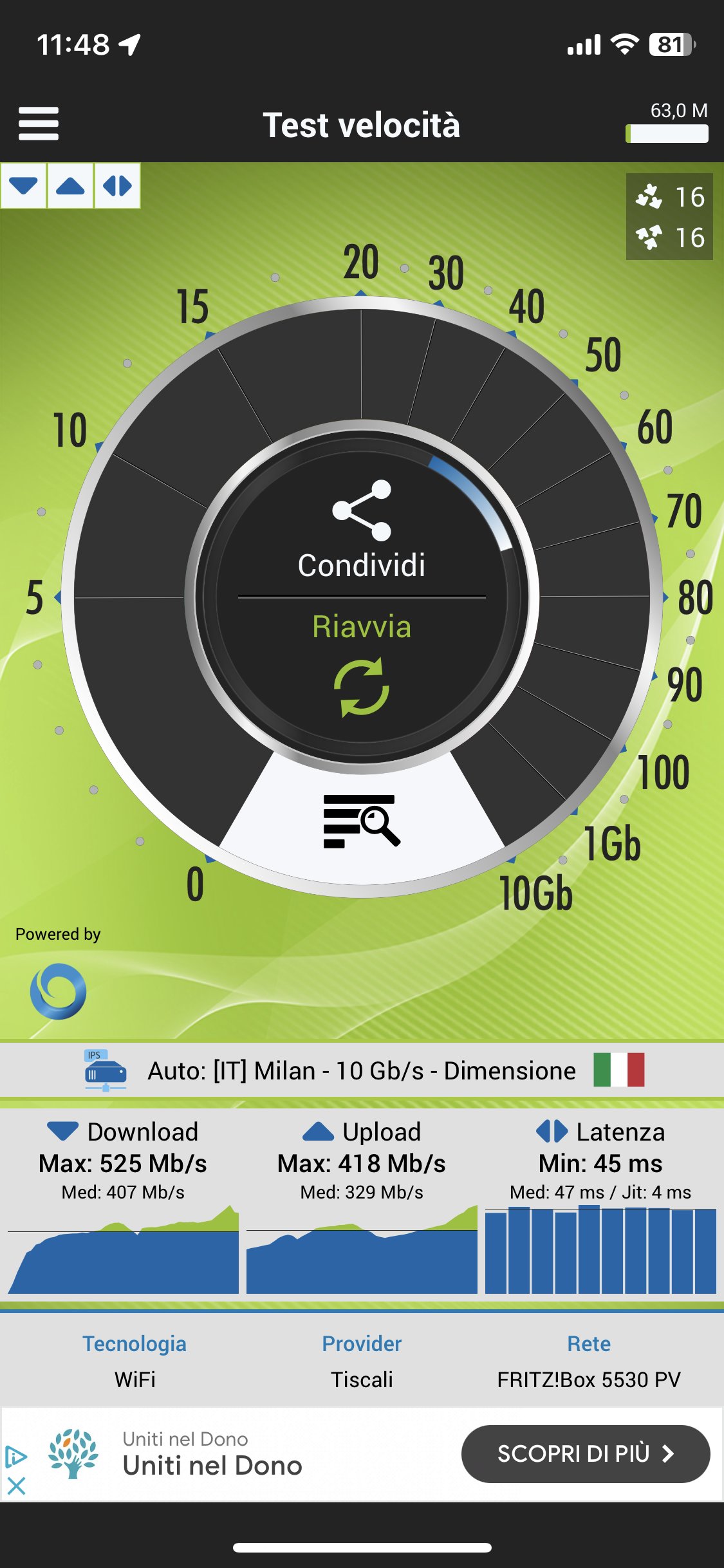This screenshot has height=1568, width=724.
Task: Tap the download arrow toggle
Action: [24, 186]
